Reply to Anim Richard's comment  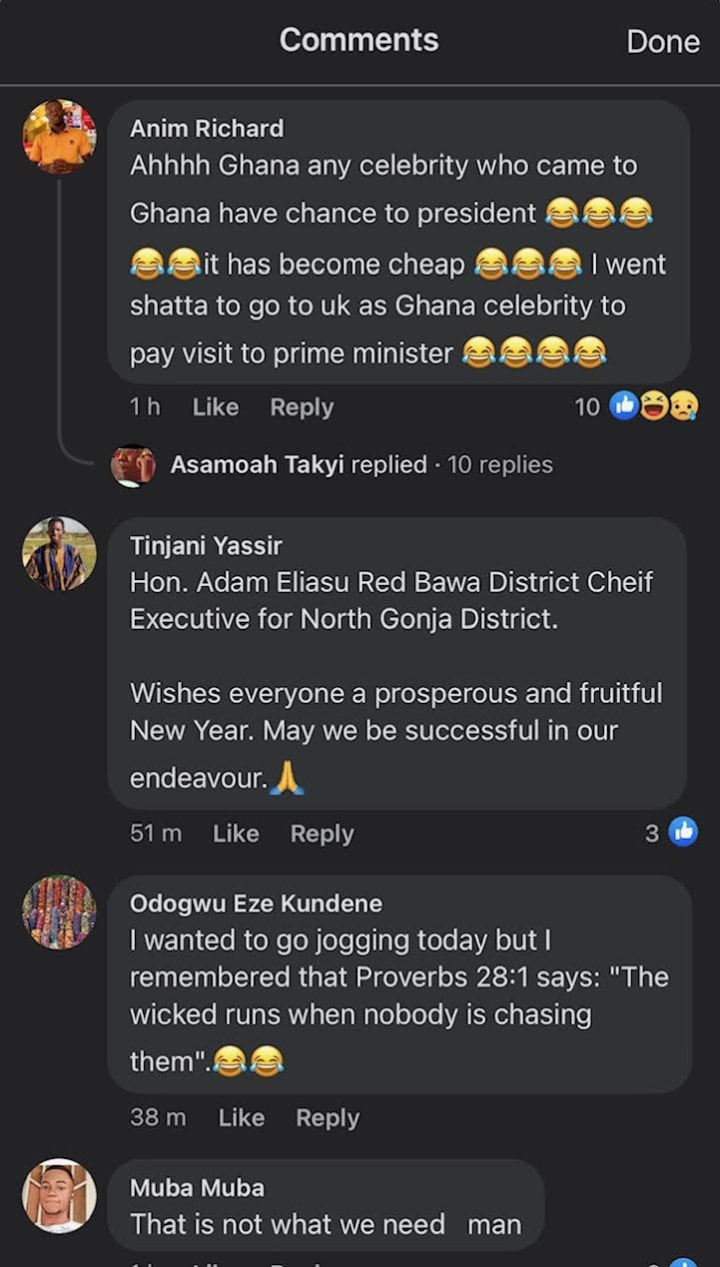pos(301,407)
